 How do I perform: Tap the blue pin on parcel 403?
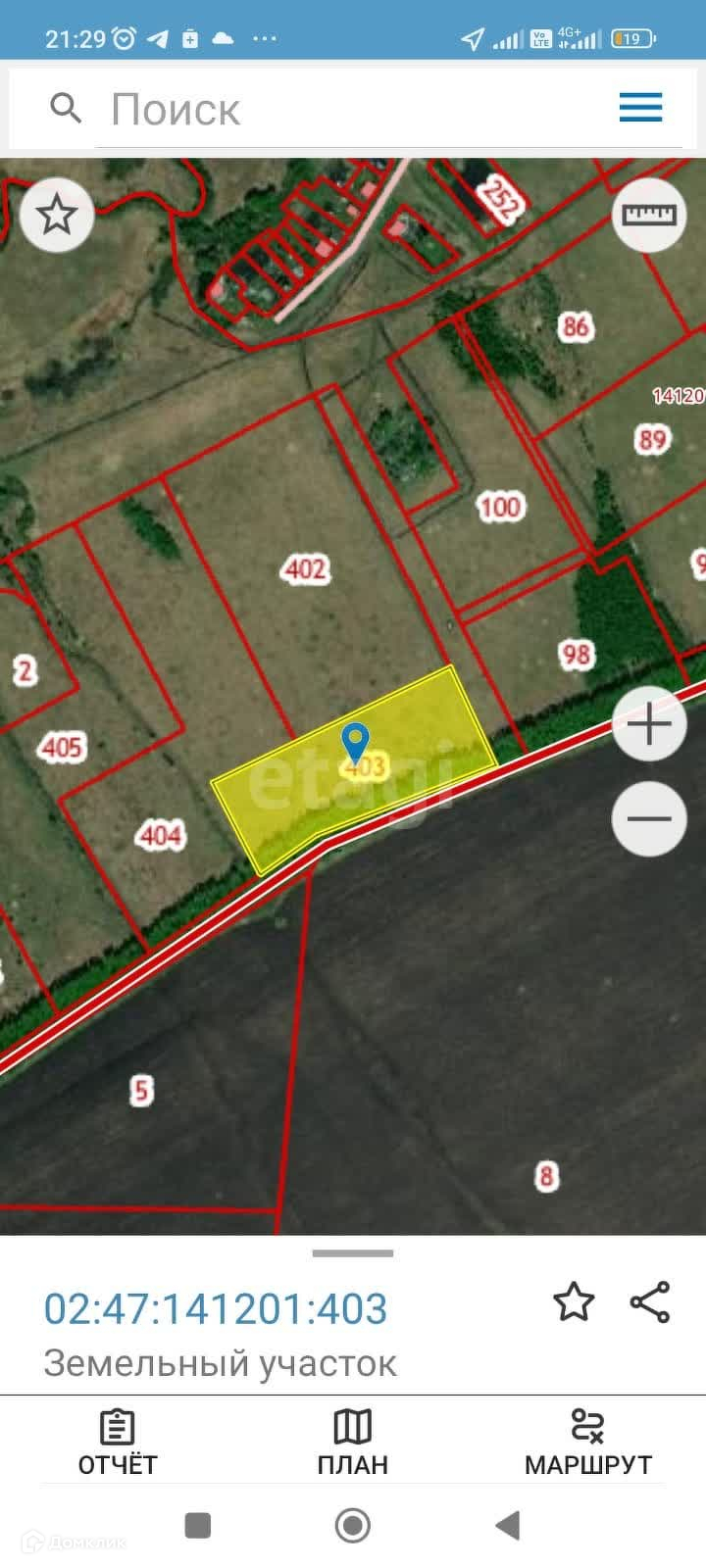point(354,741)
